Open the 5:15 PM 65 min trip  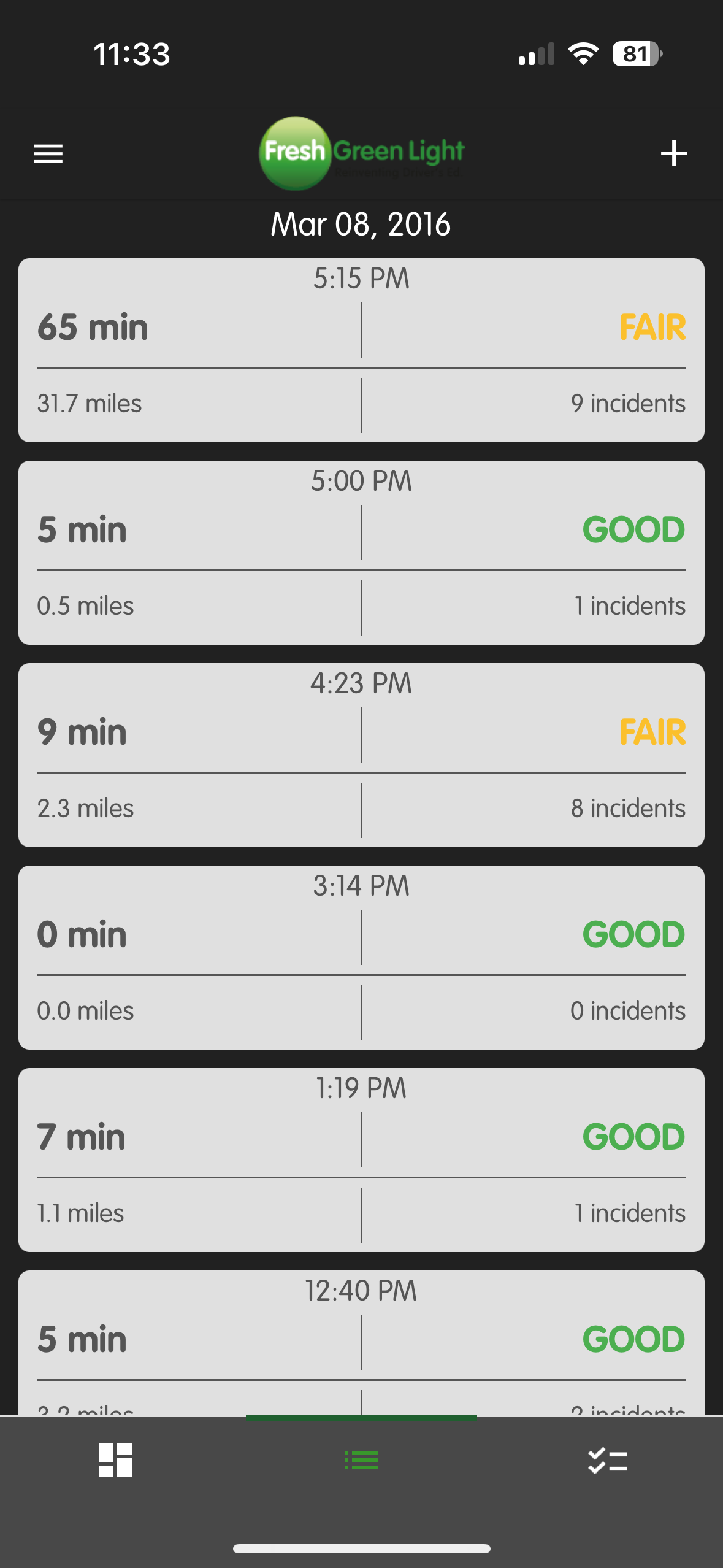click(361, 350)
